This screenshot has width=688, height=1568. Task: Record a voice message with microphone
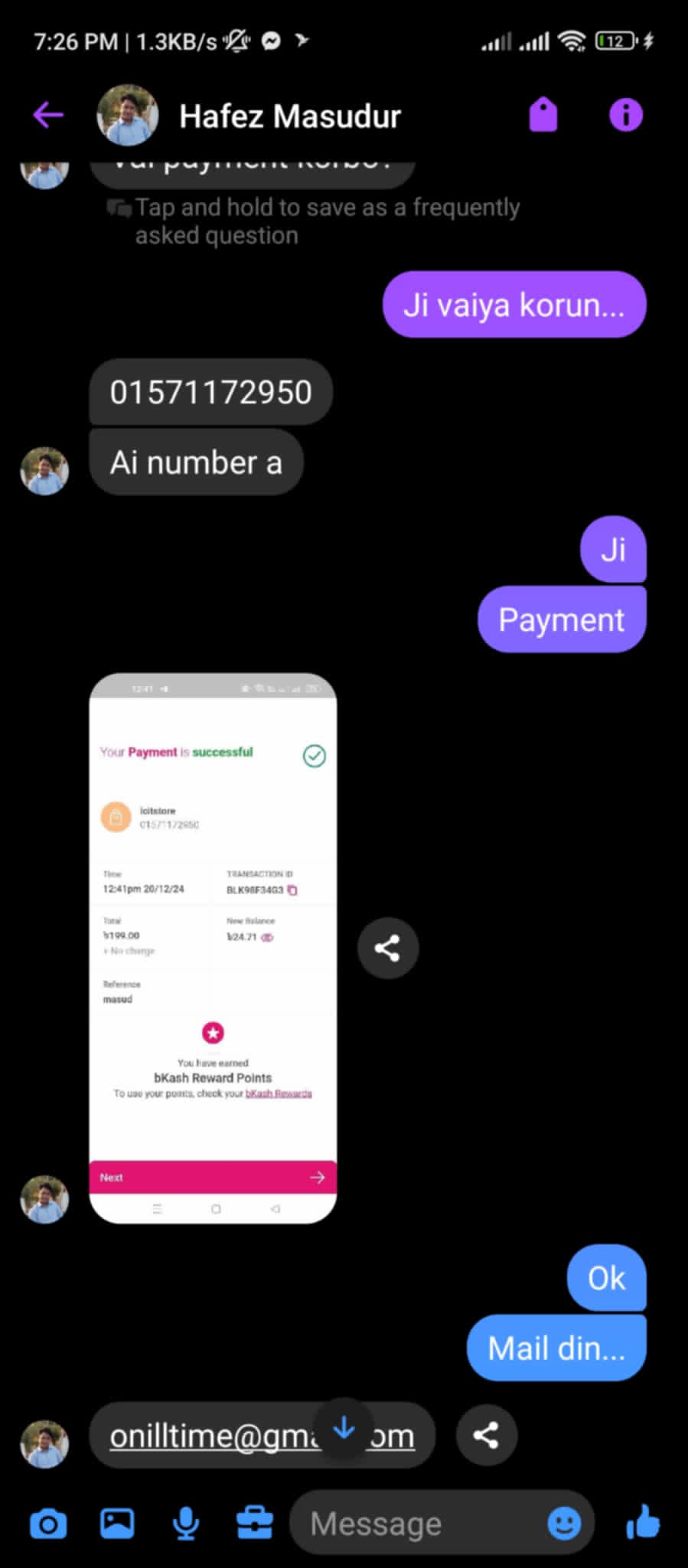pyautogui.click(x=186, y=1524)
